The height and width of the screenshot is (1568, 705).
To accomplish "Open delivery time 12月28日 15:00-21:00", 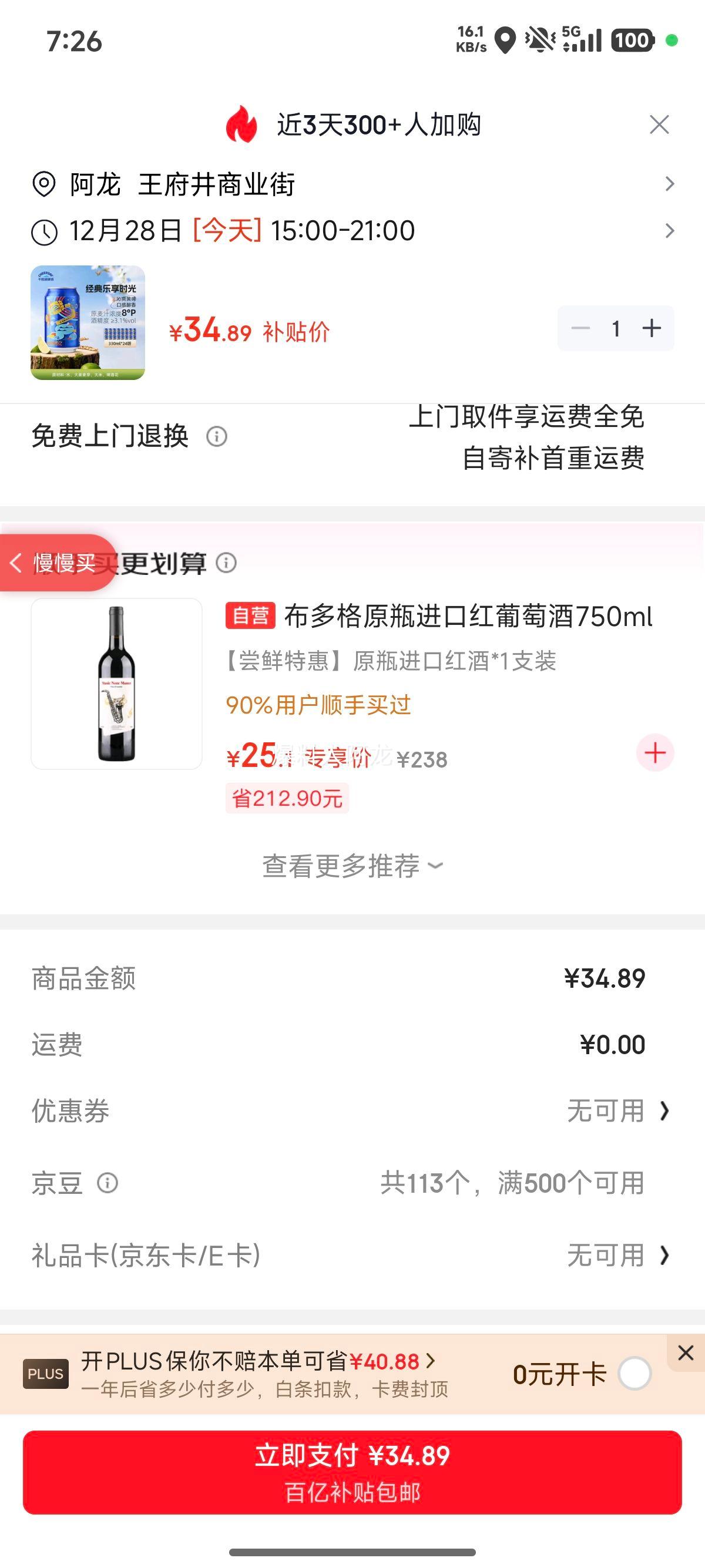I will point(352,231).
